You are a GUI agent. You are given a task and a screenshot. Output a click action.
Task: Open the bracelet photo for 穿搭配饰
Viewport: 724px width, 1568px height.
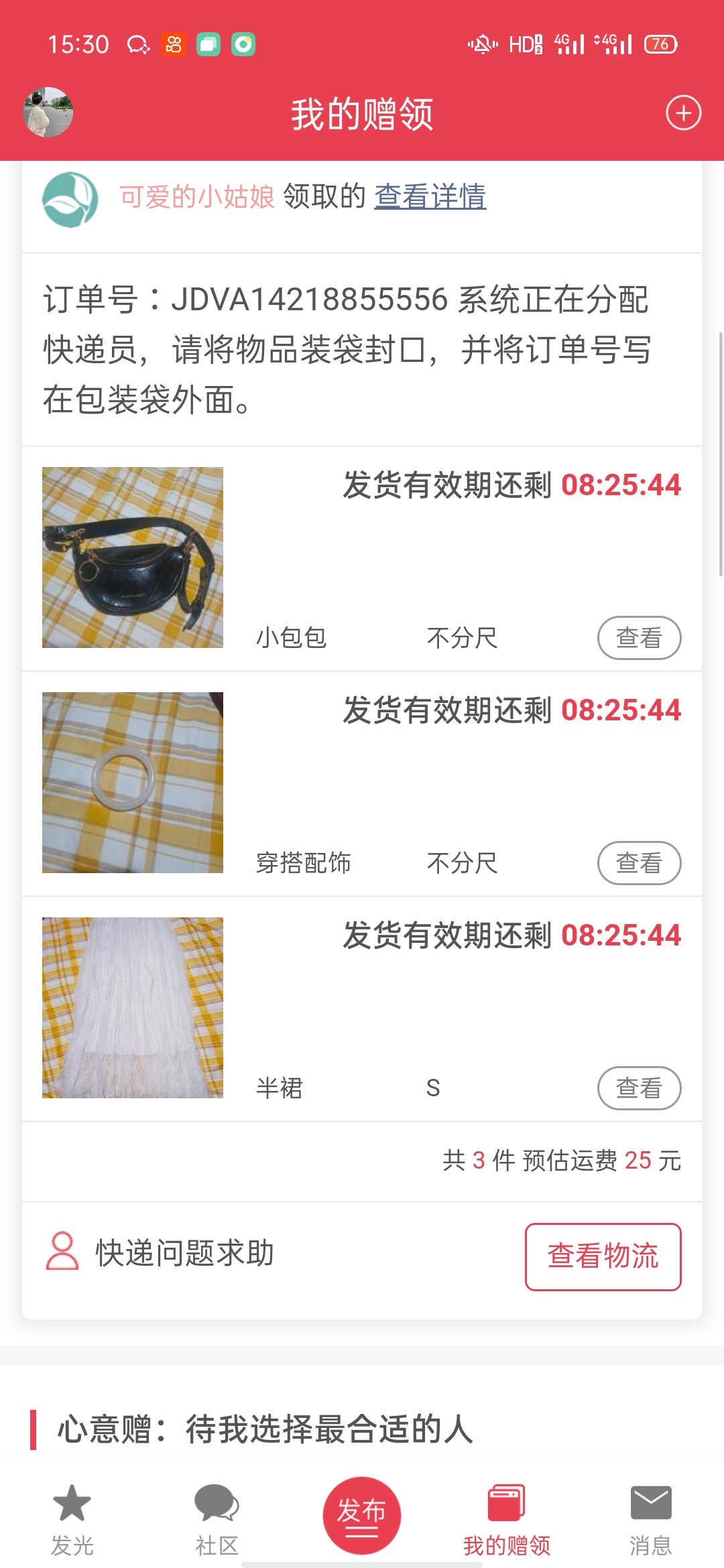pyautogui.click(x=133, y=783)
